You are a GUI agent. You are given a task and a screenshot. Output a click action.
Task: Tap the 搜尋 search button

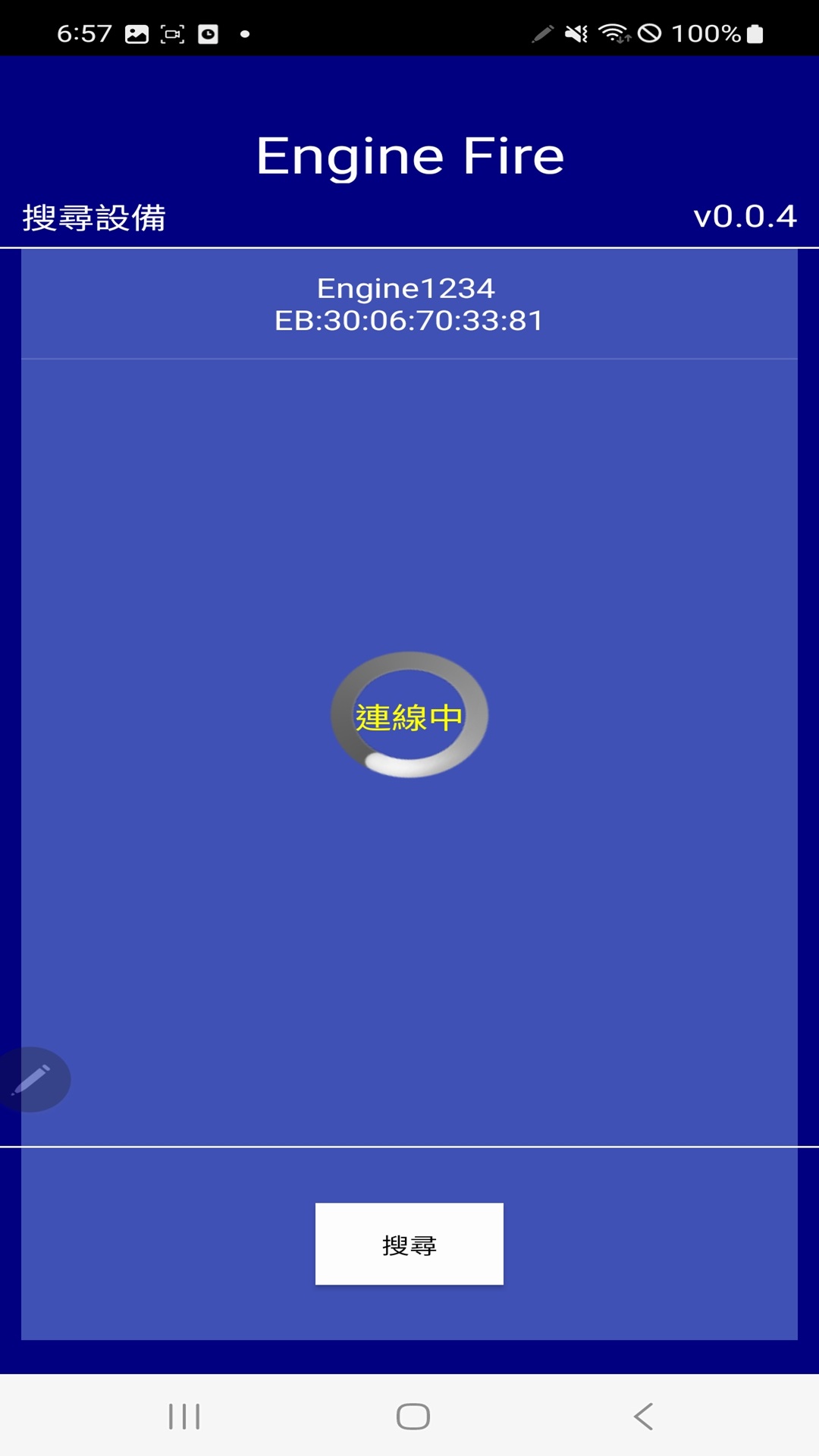[x=409, y=1244]
